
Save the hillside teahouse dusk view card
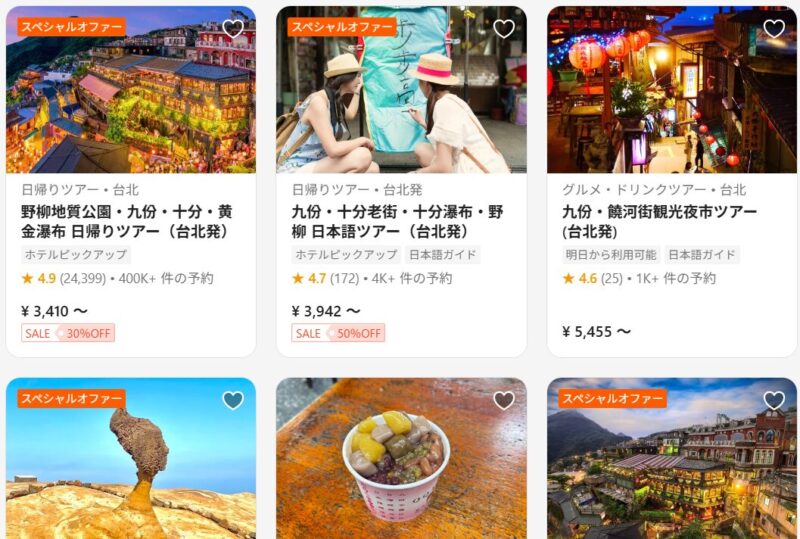[774, 400]
